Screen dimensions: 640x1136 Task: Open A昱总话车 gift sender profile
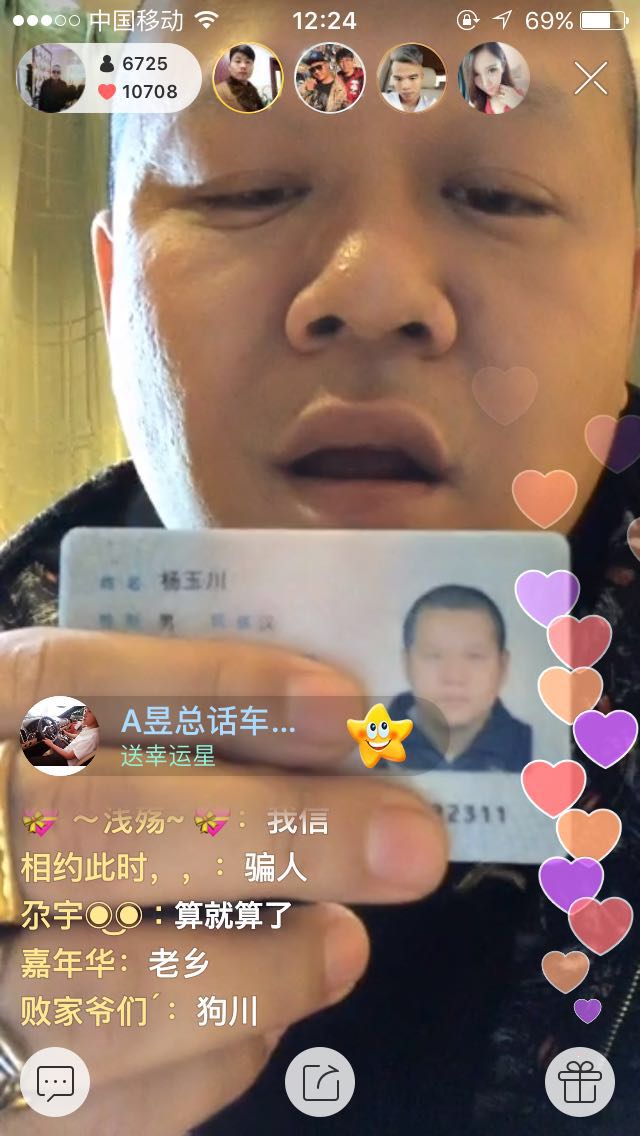(60, 736)
